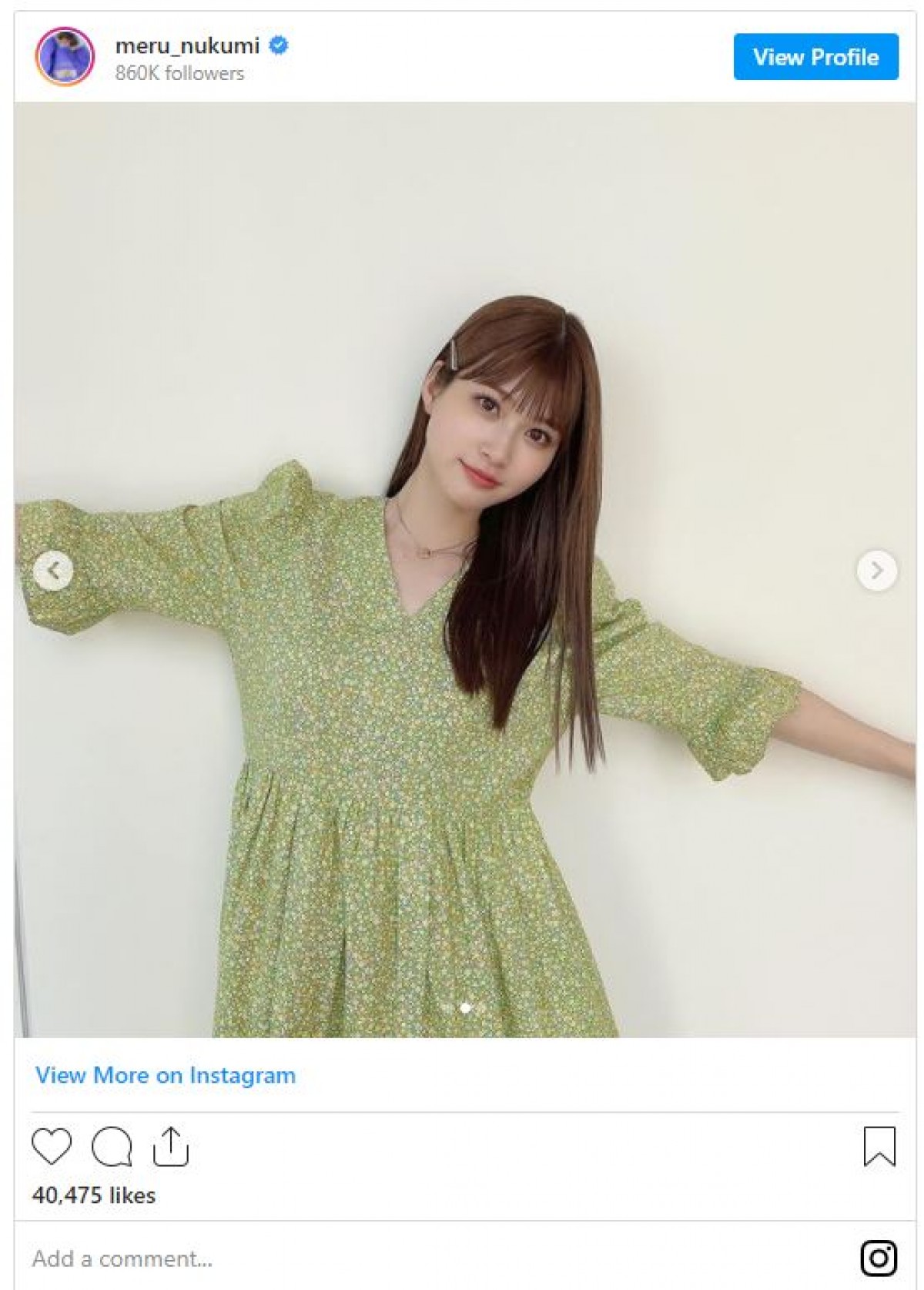Tap the View Profile button
The width and height of the screenshot is (924, 1290).
pyautogui.click(x=815, y=57)
